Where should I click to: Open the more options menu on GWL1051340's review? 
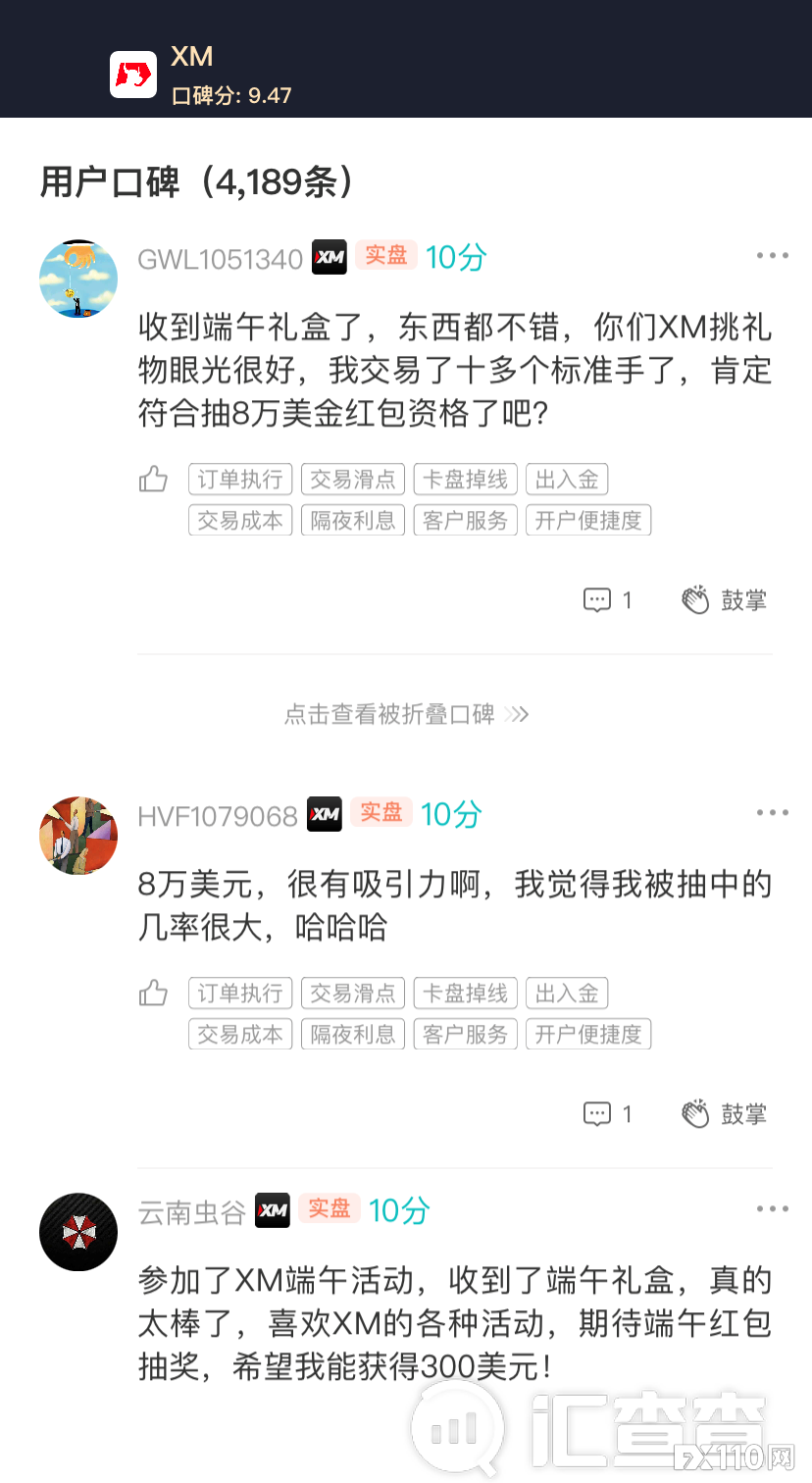tap(773, 254)
